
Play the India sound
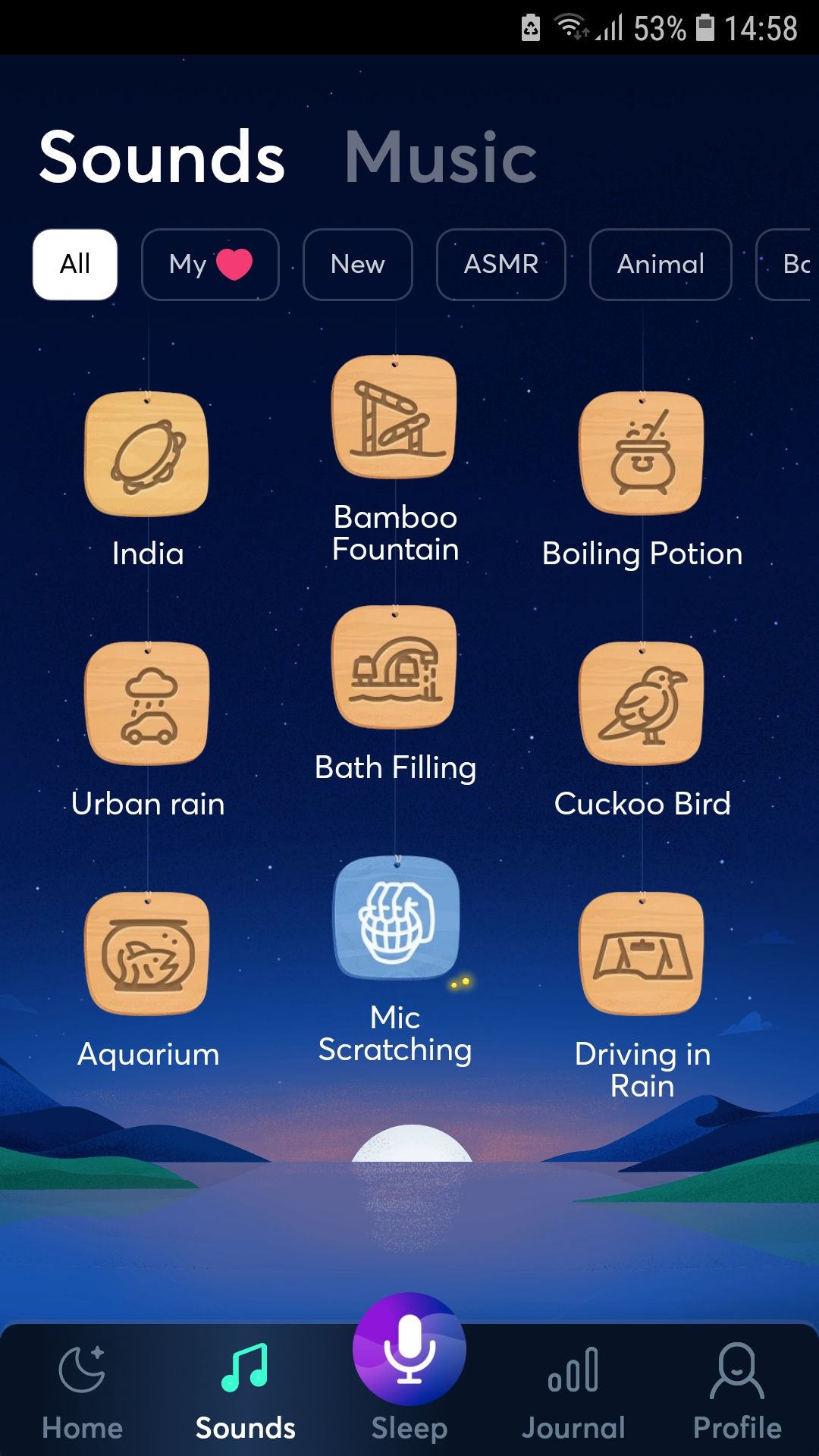(x=146, y=453)
